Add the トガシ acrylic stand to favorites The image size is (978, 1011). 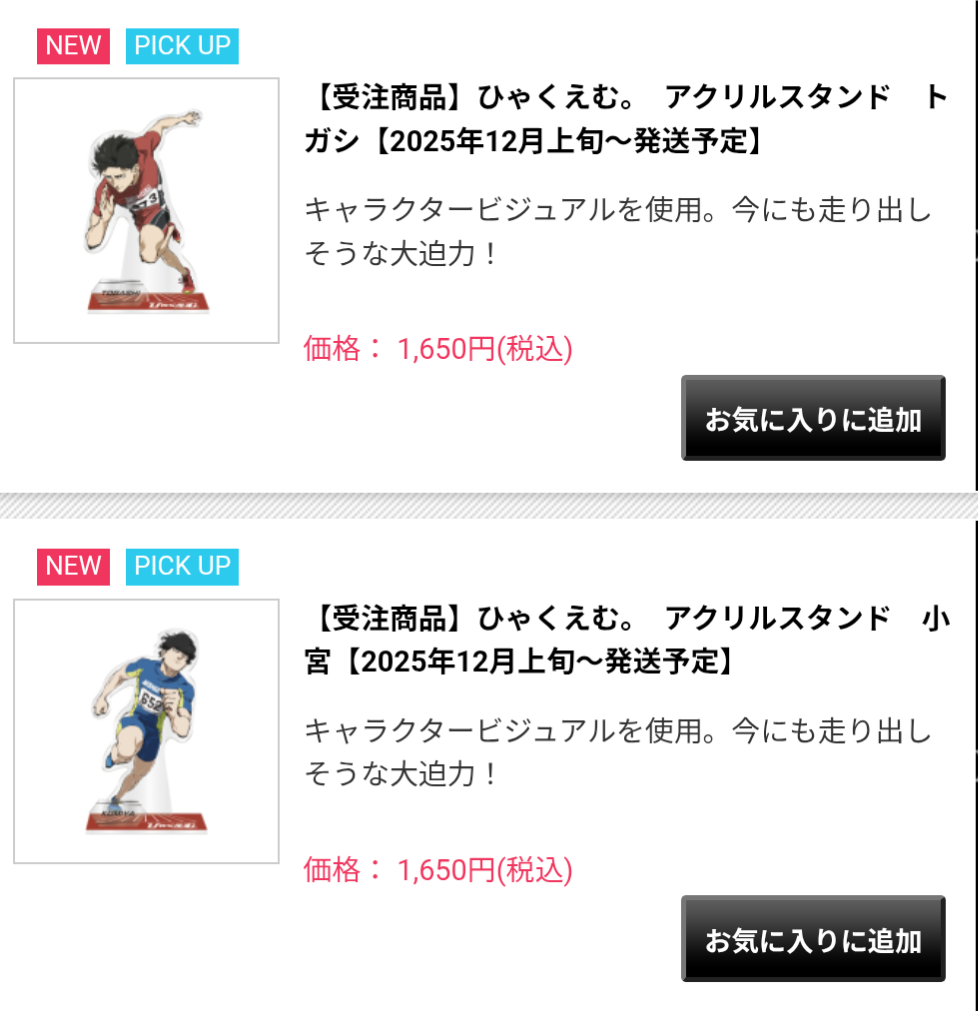tap(813, 419)
